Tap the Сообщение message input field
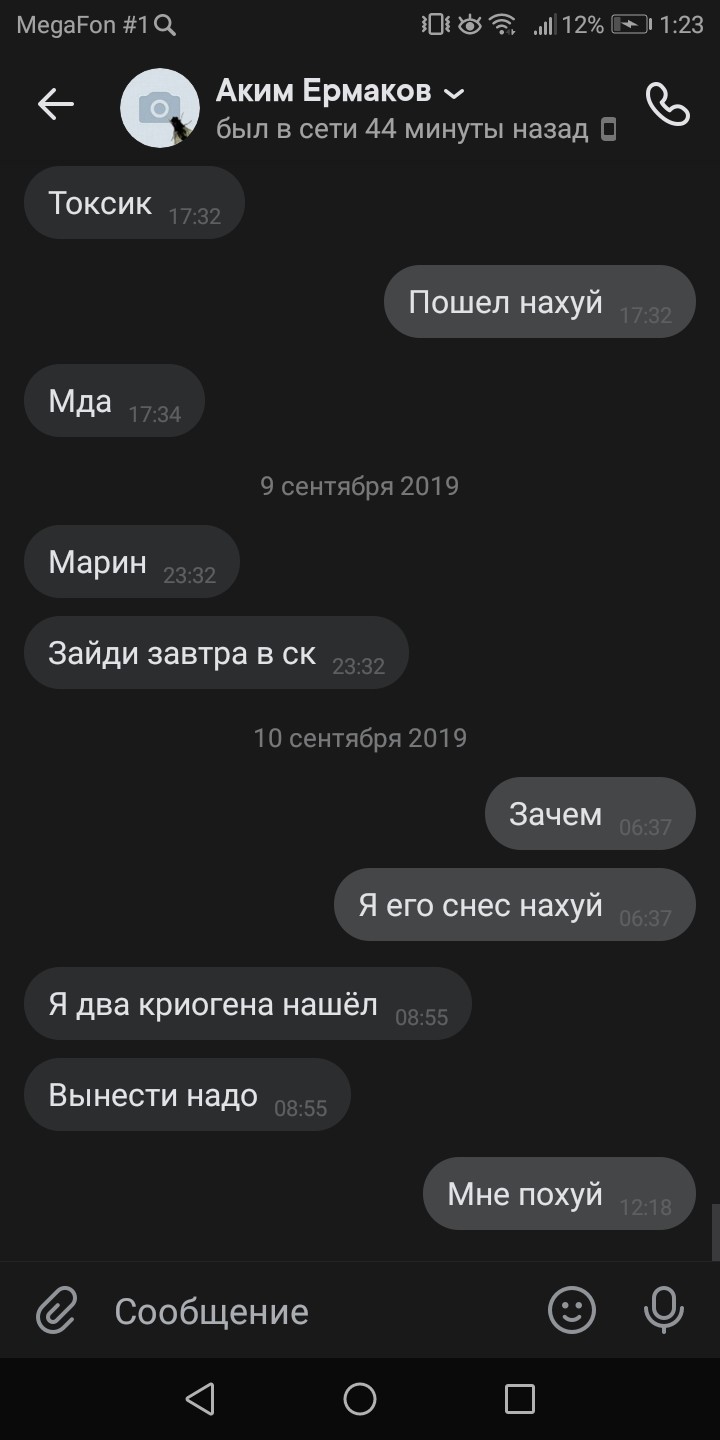The height and width of the screenshot is (1440, 720). point(320,1310)
